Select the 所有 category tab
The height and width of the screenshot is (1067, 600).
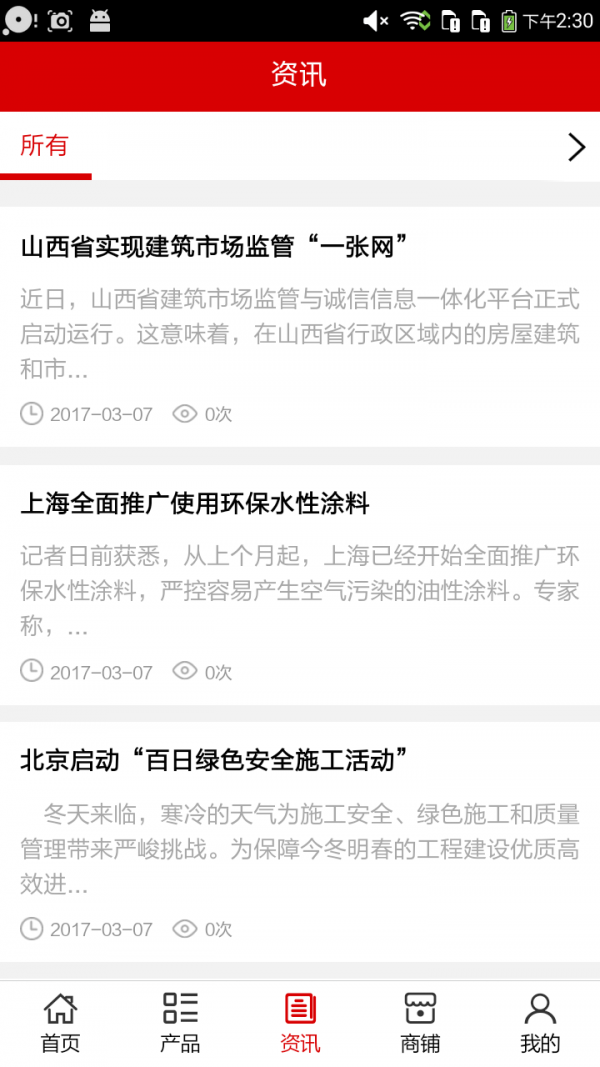[x=45, y=146]
